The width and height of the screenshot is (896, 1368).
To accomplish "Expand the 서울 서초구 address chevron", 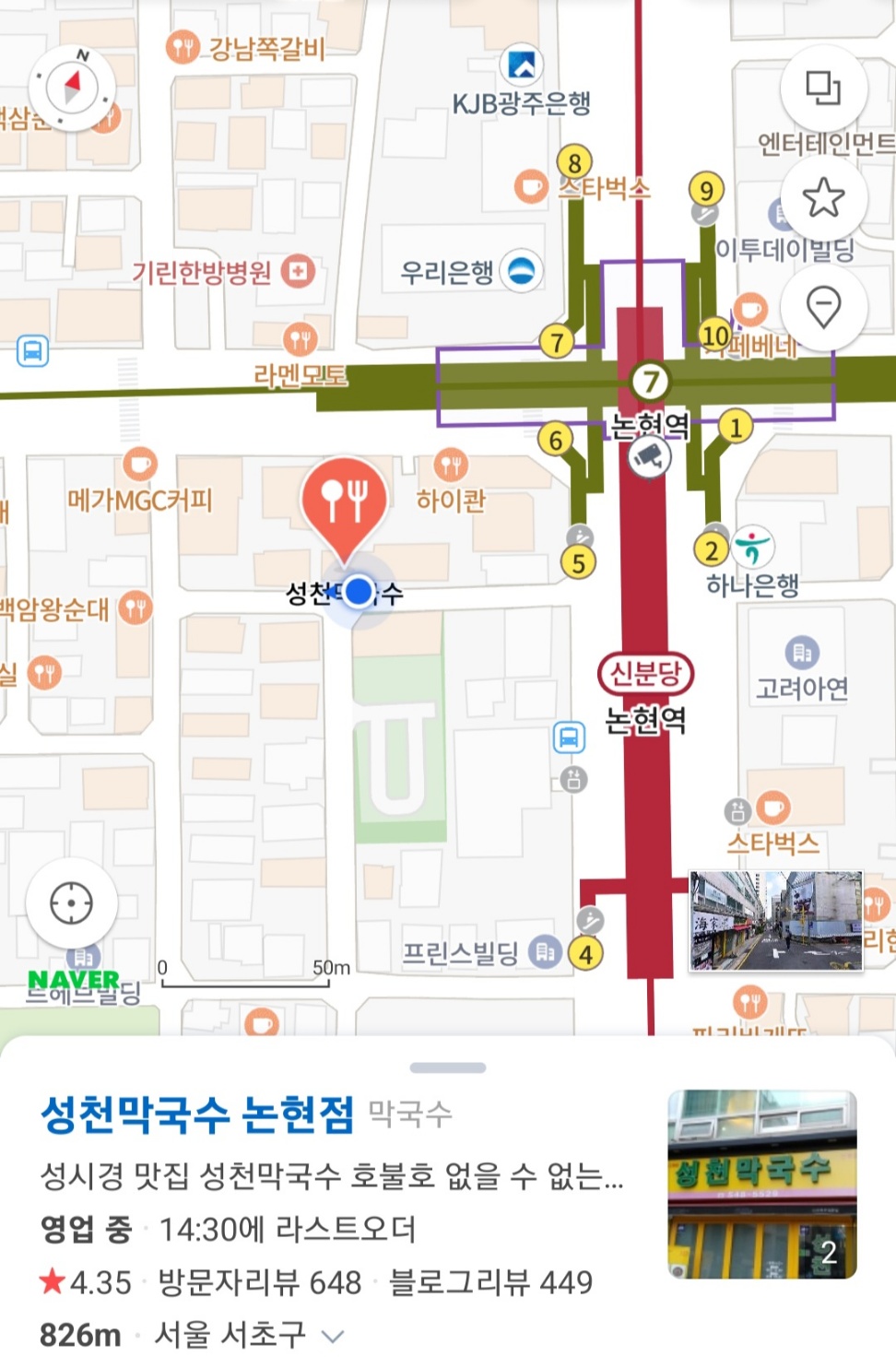I will pos(333,1336).
